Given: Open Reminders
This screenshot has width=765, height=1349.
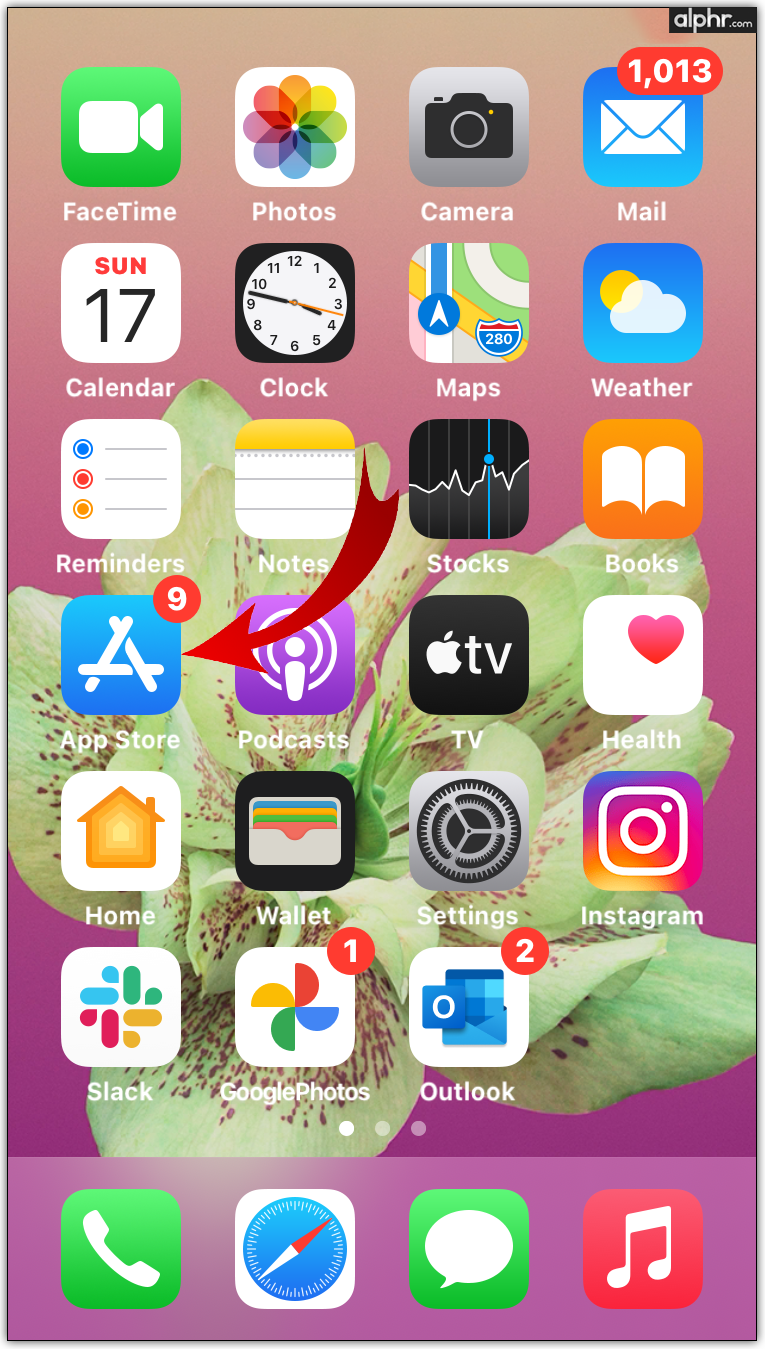Looking at the screenshot, I should pos(121,479).
